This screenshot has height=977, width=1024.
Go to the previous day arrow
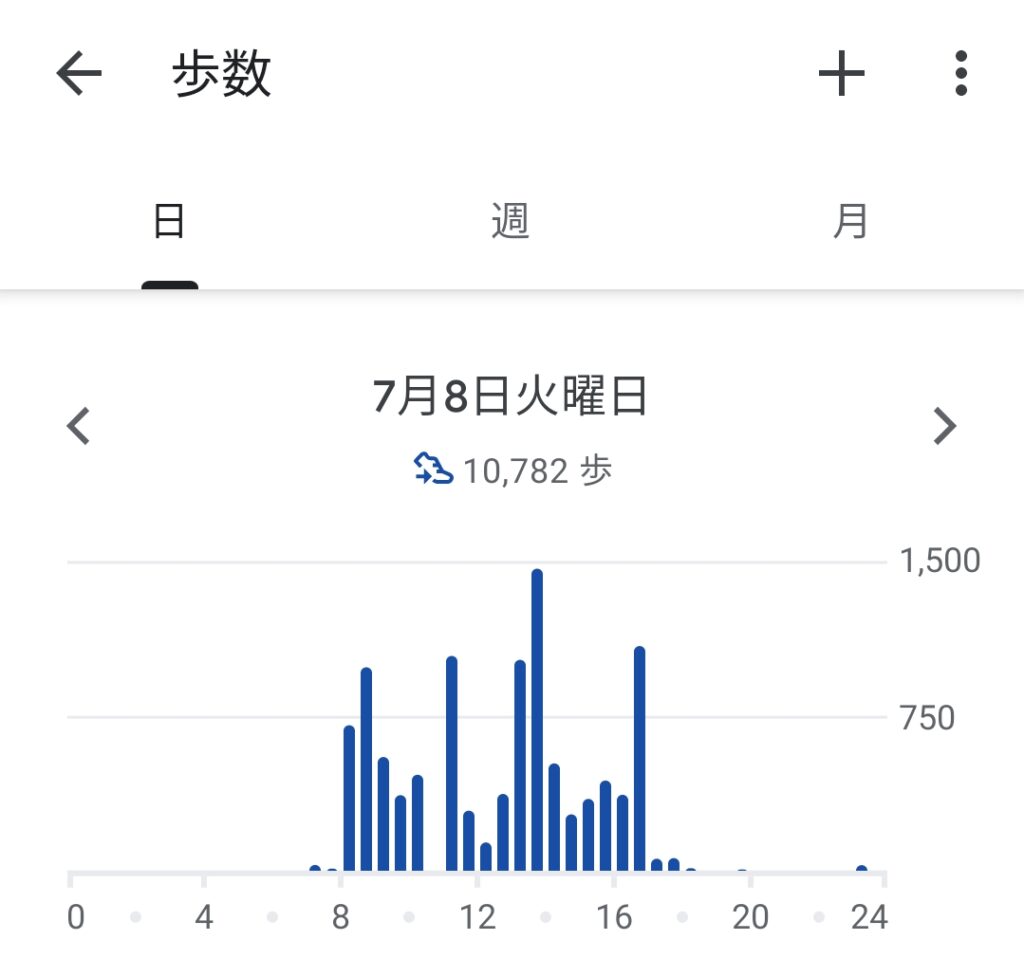78,427
